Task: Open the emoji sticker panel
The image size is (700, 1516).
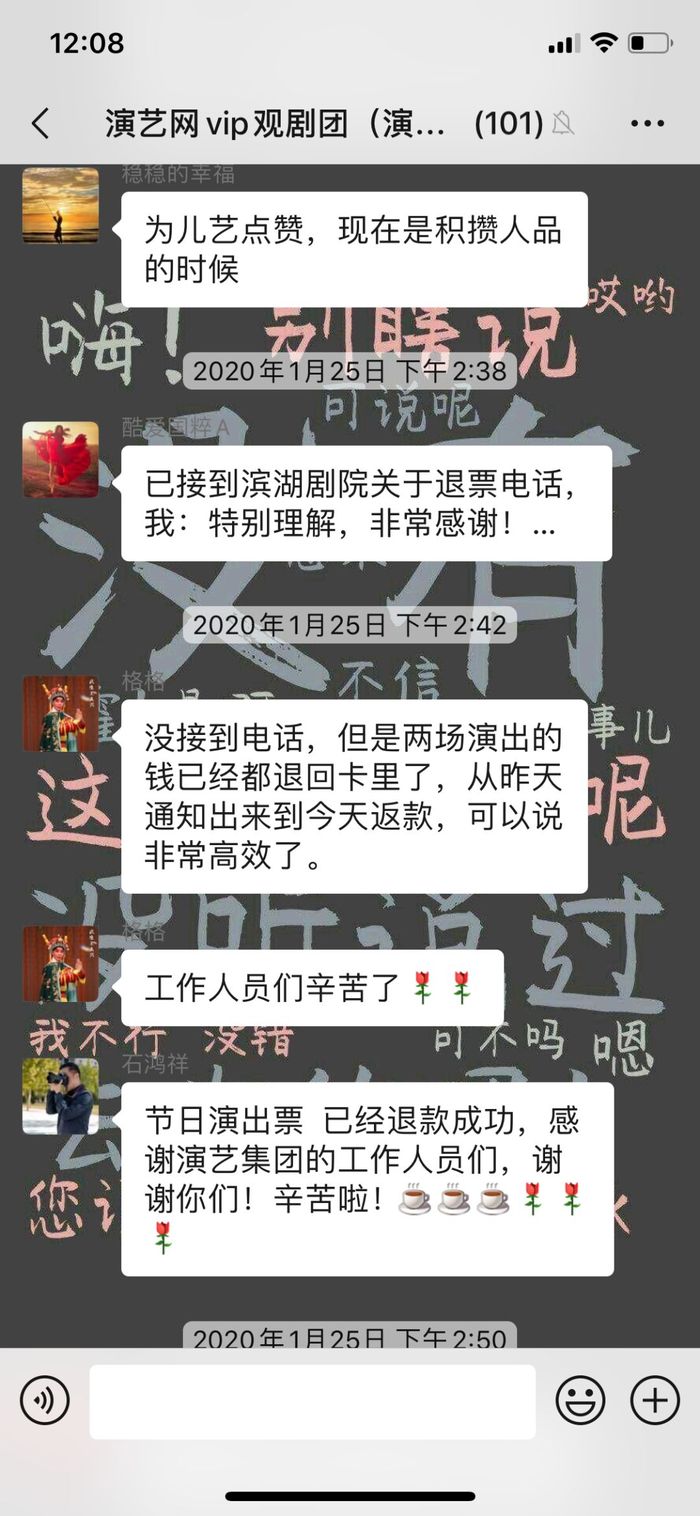Action: [580, 1400]
